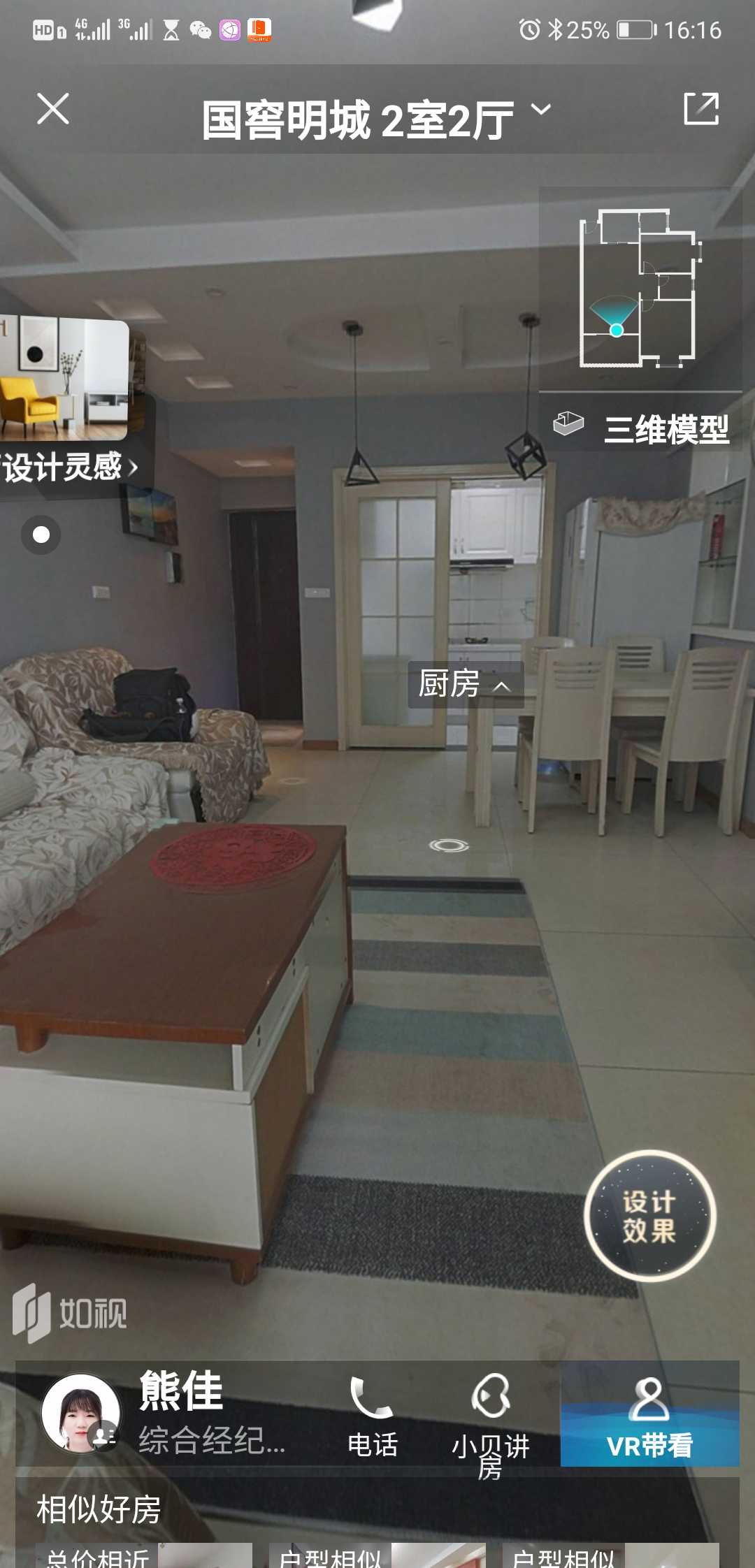Screen dimensions: 755x1568
Task: Expand the 国窖明城 2室2厅 title dropdown
Action: 540,110
